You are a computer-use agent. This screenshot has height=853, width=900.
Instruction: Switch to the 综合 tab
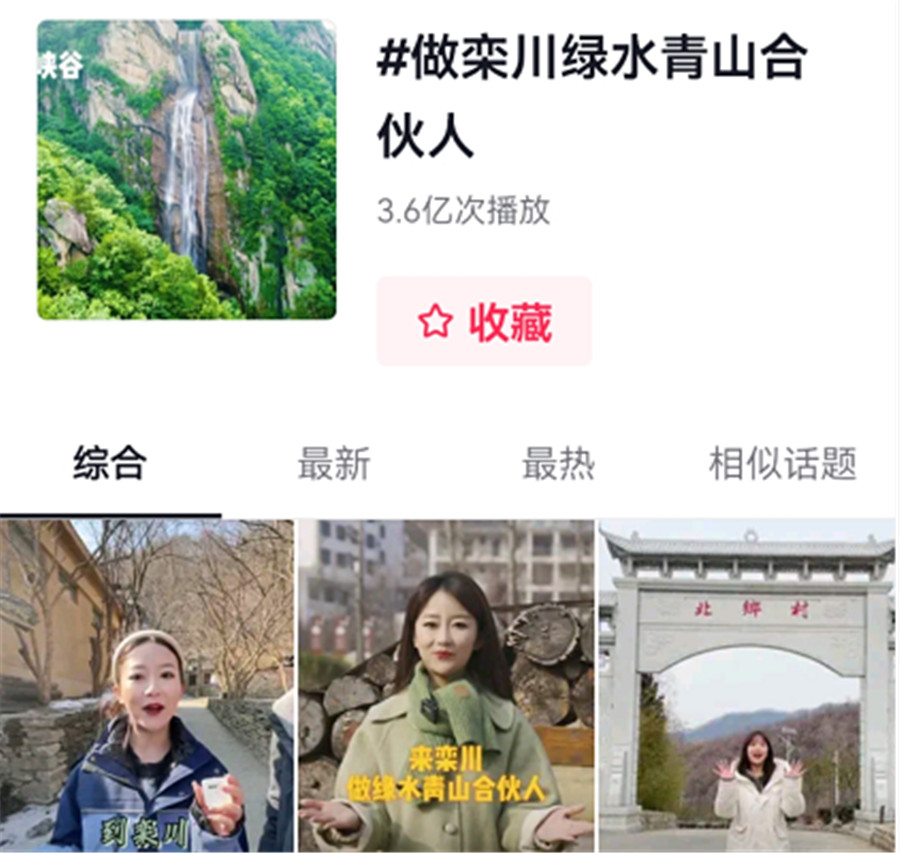pos(110,464)
